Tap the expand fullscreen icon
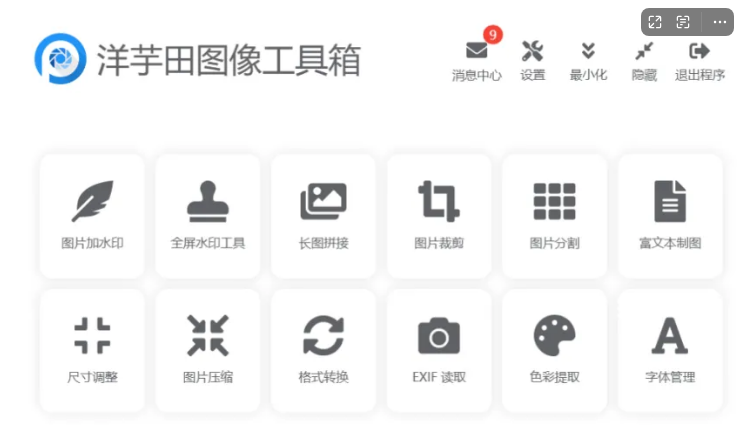 [655, 21]
